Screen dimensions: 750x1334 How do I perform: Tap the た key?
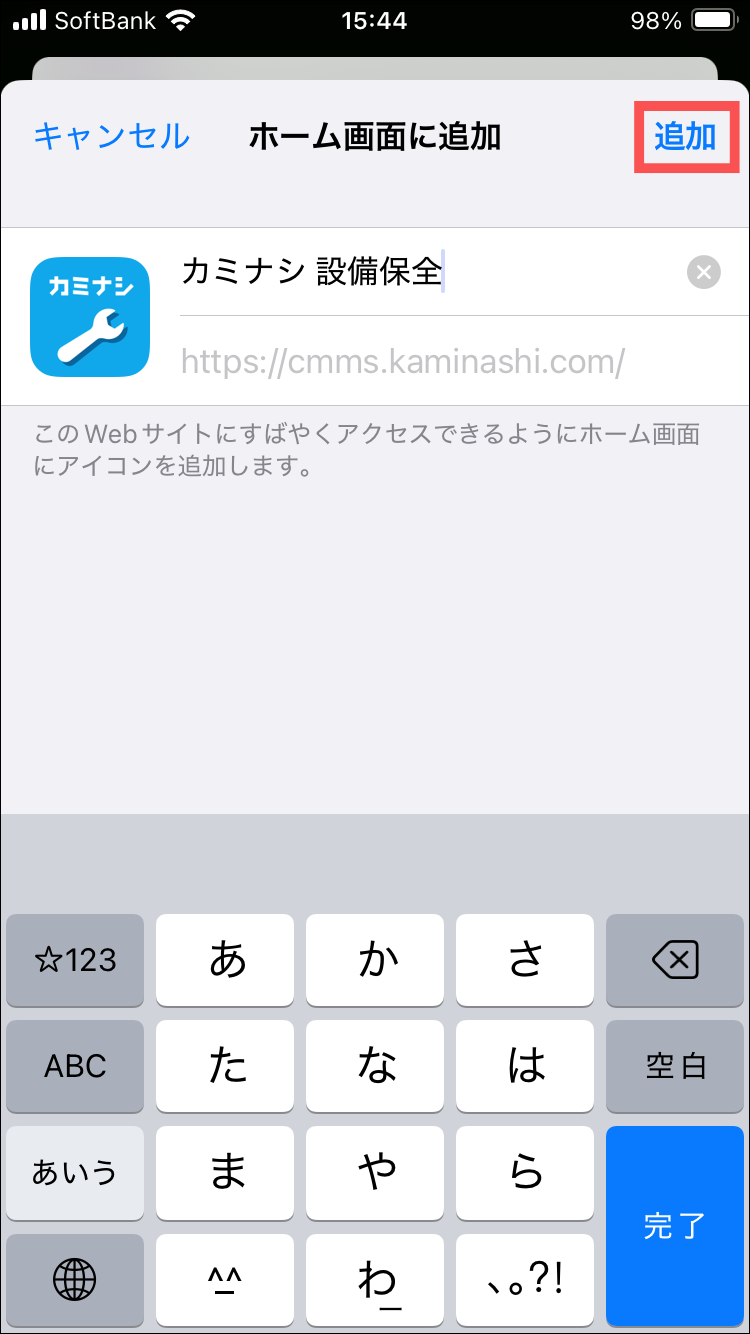[x=226, y=1066]
